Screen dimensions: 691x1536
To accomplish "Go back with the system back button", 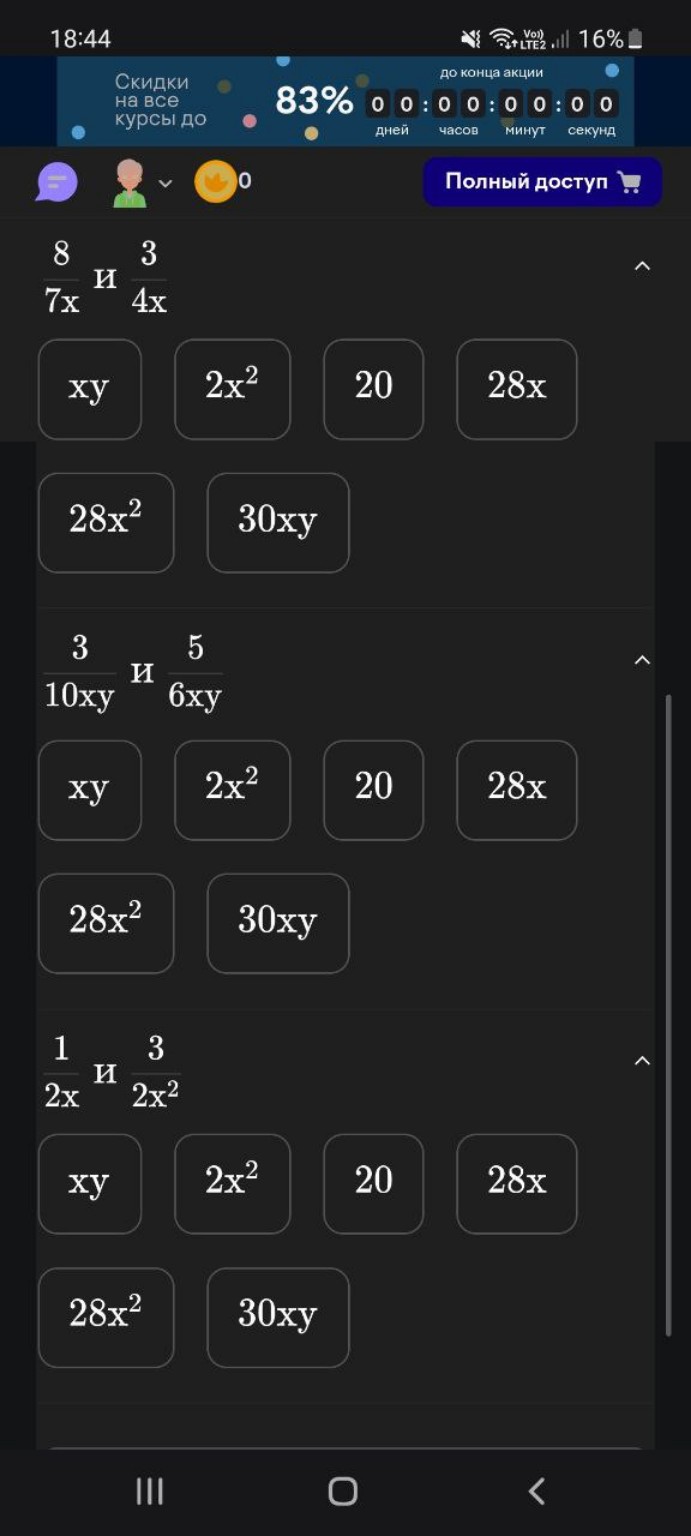I will pos(536,1491).
